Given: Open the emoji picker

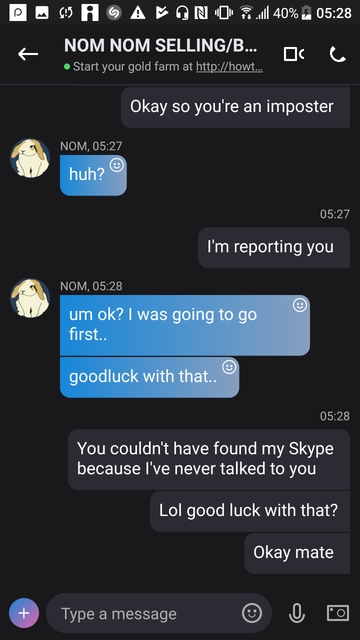Looking at the screenshot, I should (x=252, y=613).
